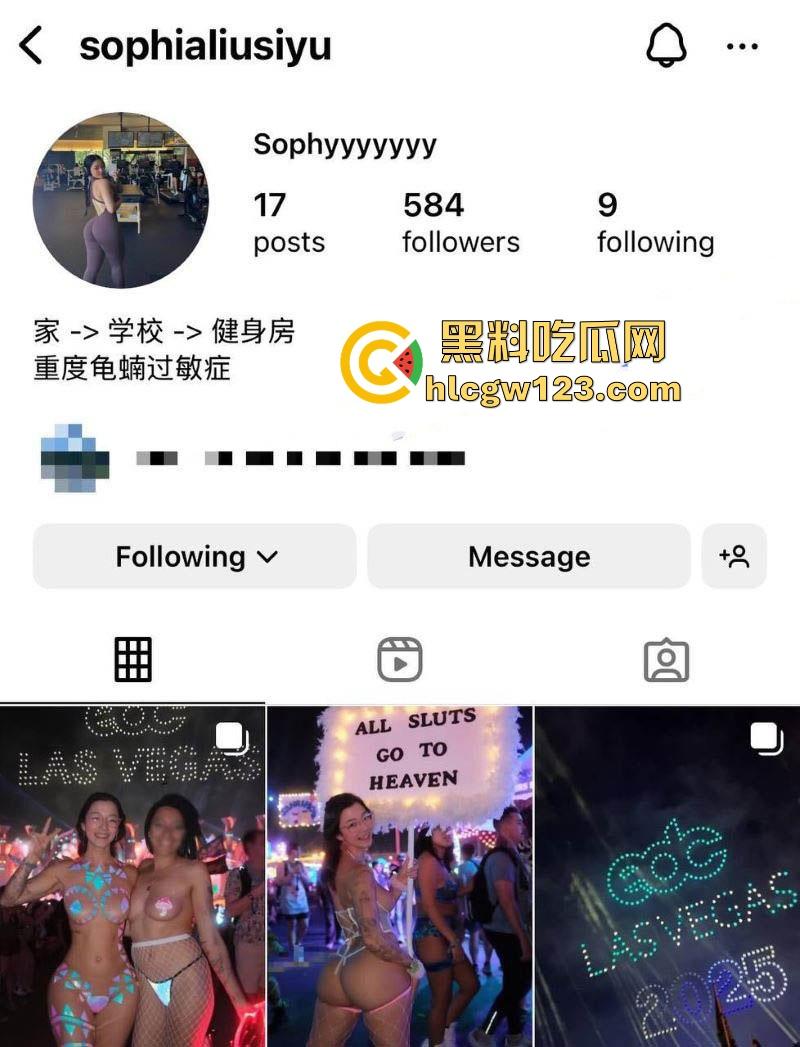Expand the Following dropdown chevron
The image size is (800, 1047).
[x=266, y=557]
